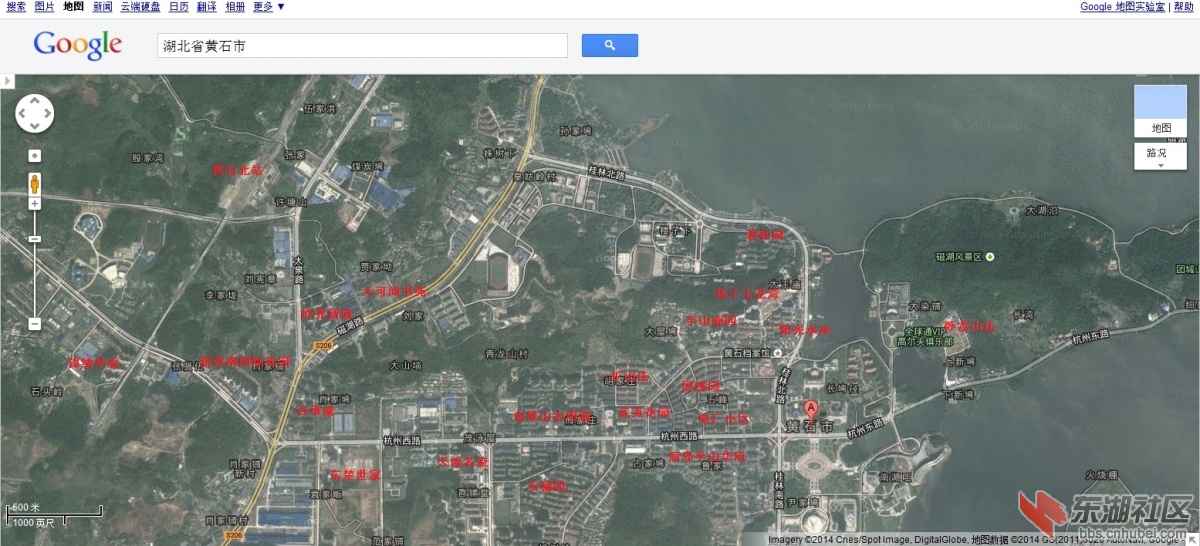This screenshot has height=546, width=1200.
Task: Expand the left side panel arrow
Action: coord(7,80)
